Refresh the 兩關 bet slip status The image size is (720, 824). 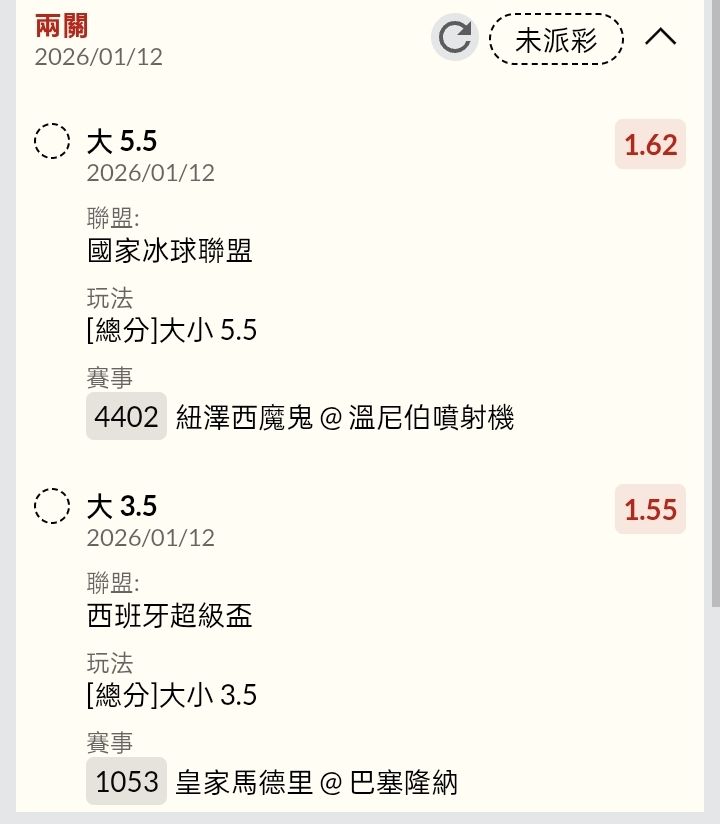click(x=455, y=38)
